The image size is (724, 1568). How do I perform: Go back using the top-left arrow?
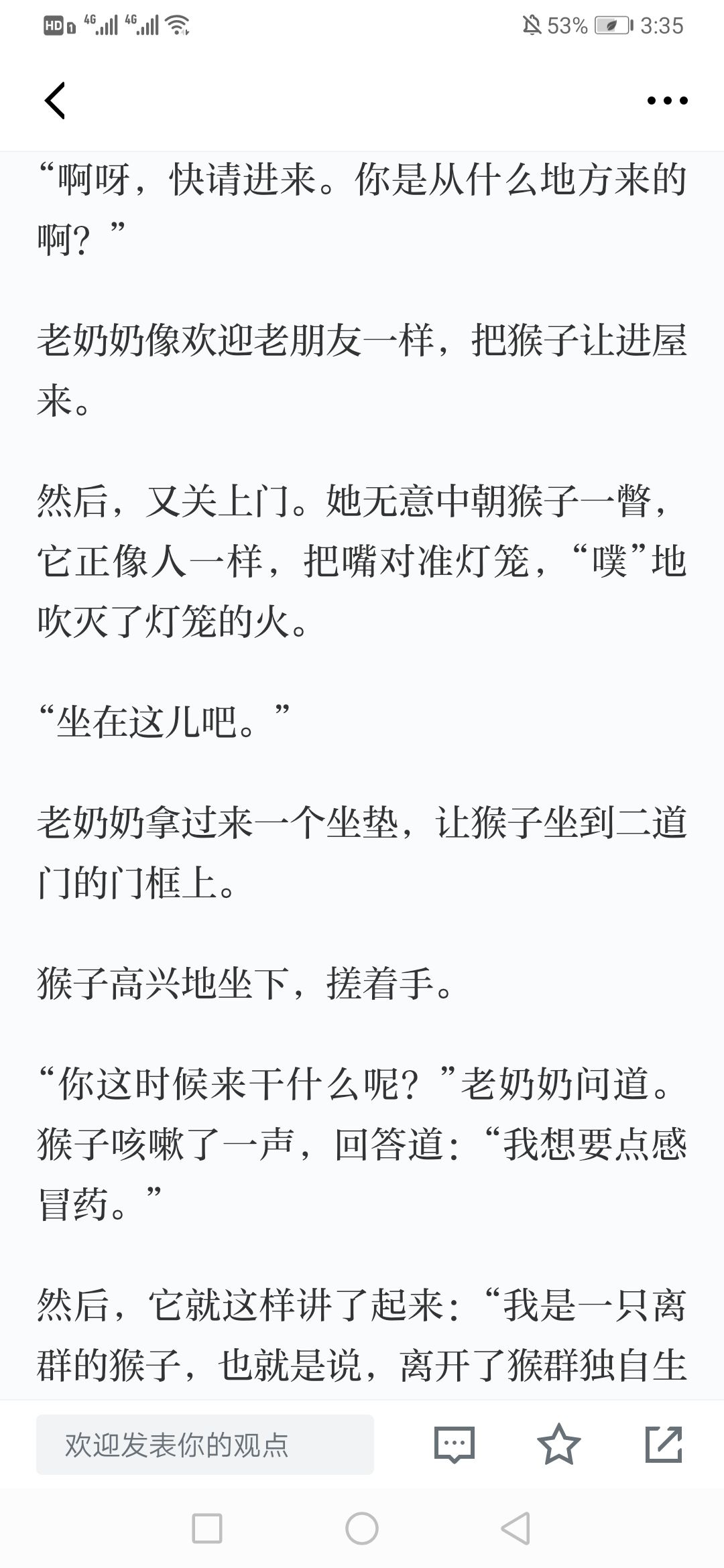tap(55, 101)
